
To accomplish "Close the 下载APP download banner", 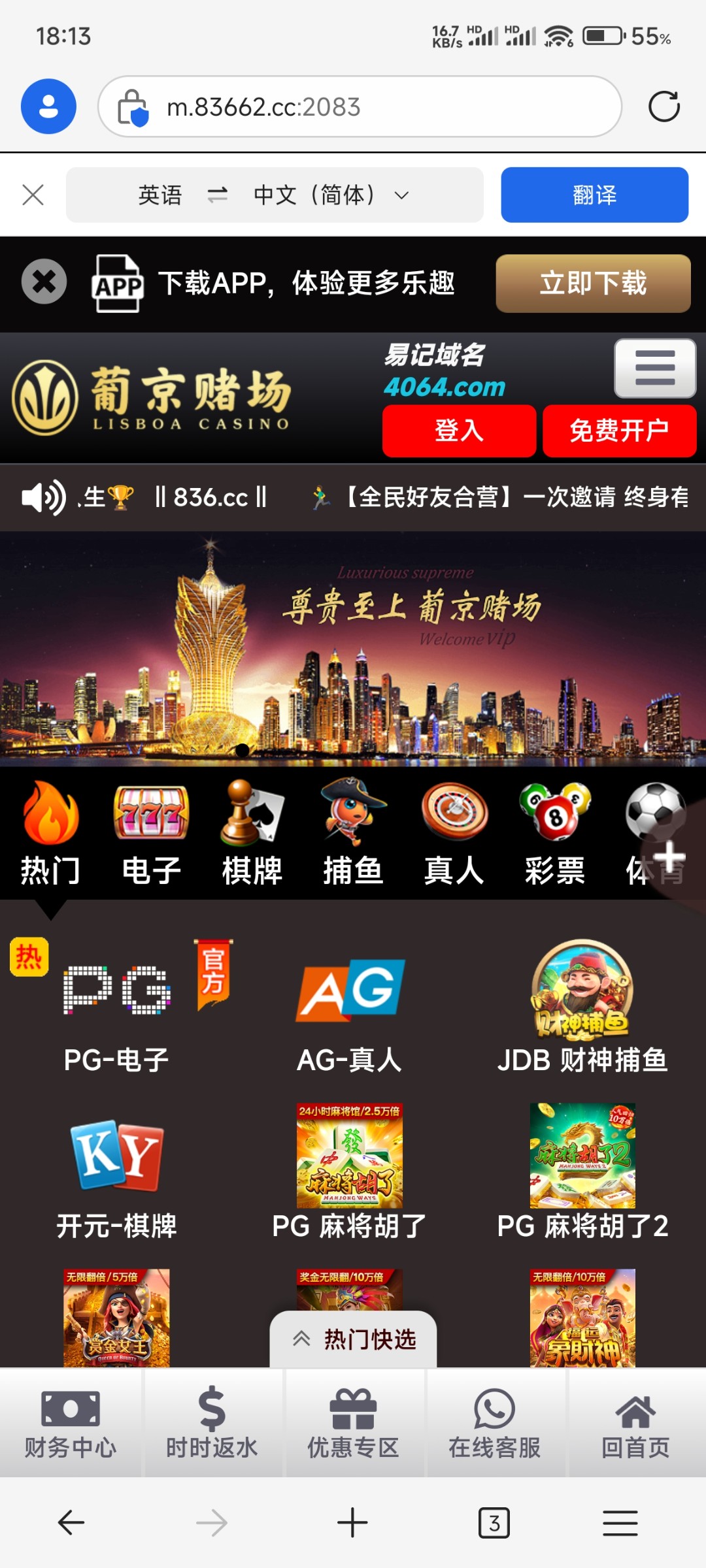I will pos(44,282).
